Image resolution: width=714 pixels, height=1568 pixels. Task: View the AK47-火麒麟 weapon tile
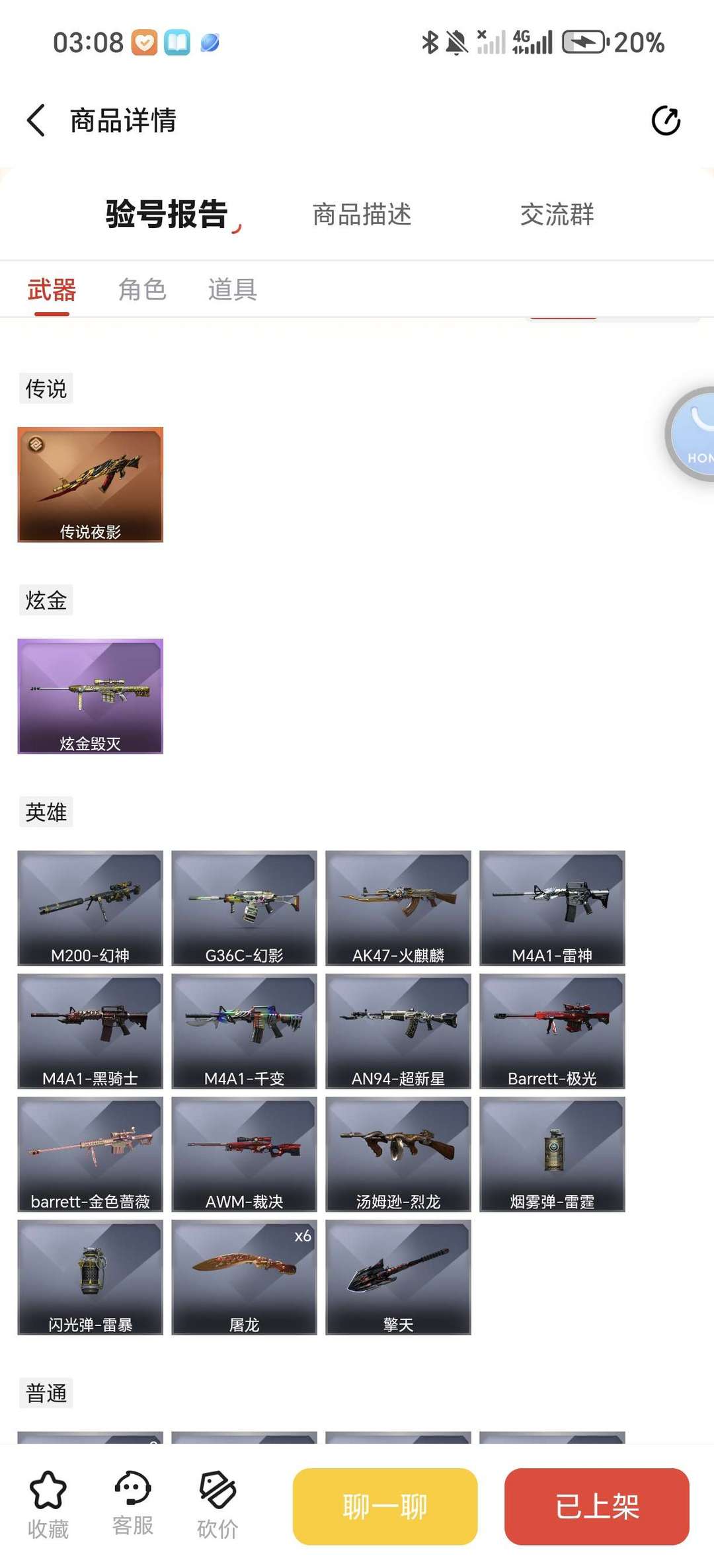(399, 908)
